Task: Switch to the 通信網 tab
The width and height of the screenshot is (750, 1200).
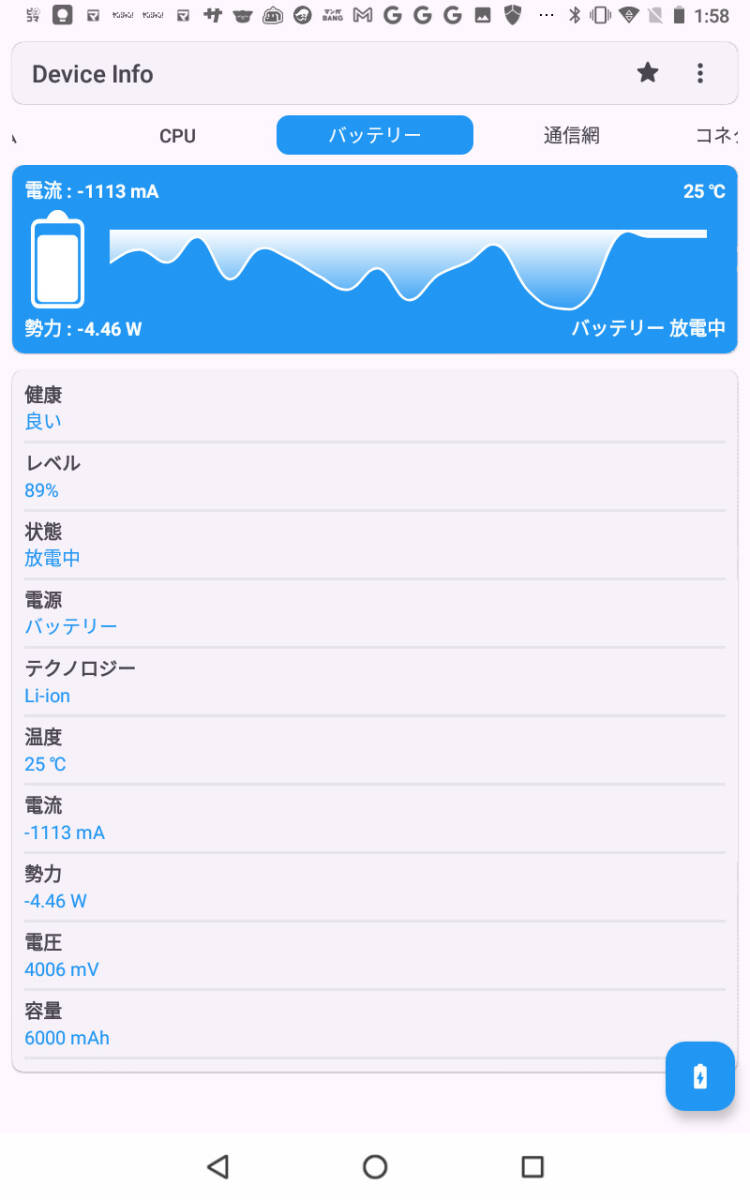Action: point(571,136)
